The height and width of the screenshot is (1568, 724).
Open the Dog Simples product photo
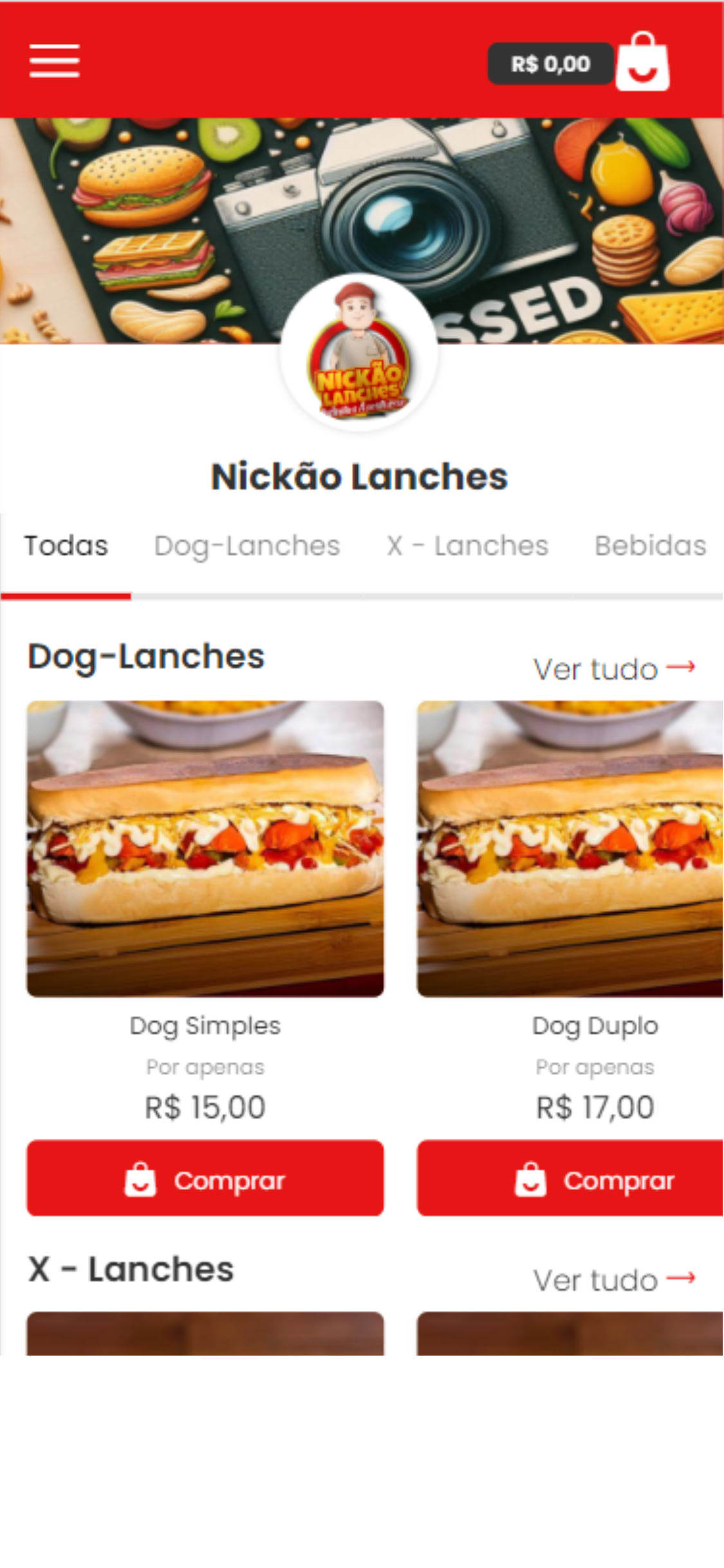(205, 848)
